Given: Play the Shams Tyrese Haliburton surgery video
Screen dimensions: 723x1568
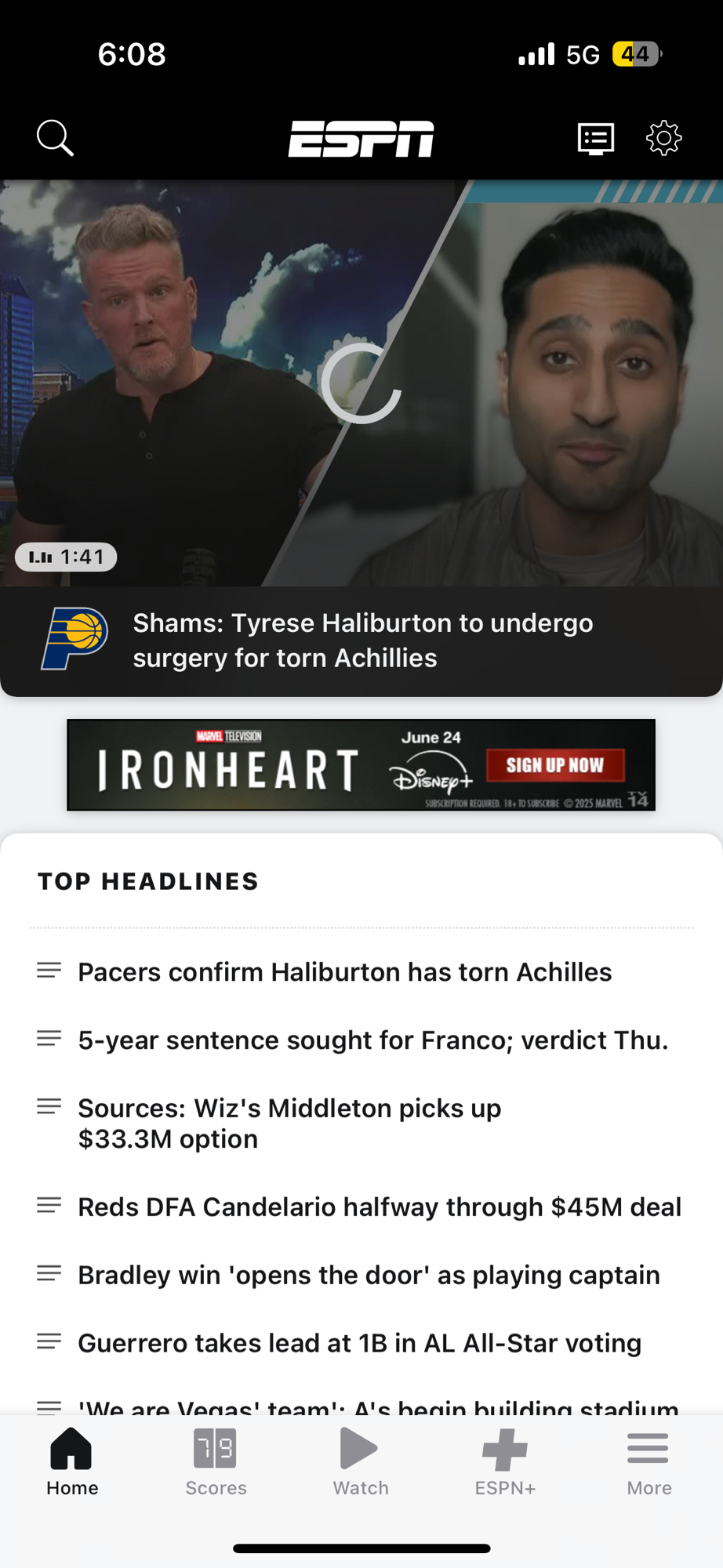Looking at the screenshot, I should (361, 383).
